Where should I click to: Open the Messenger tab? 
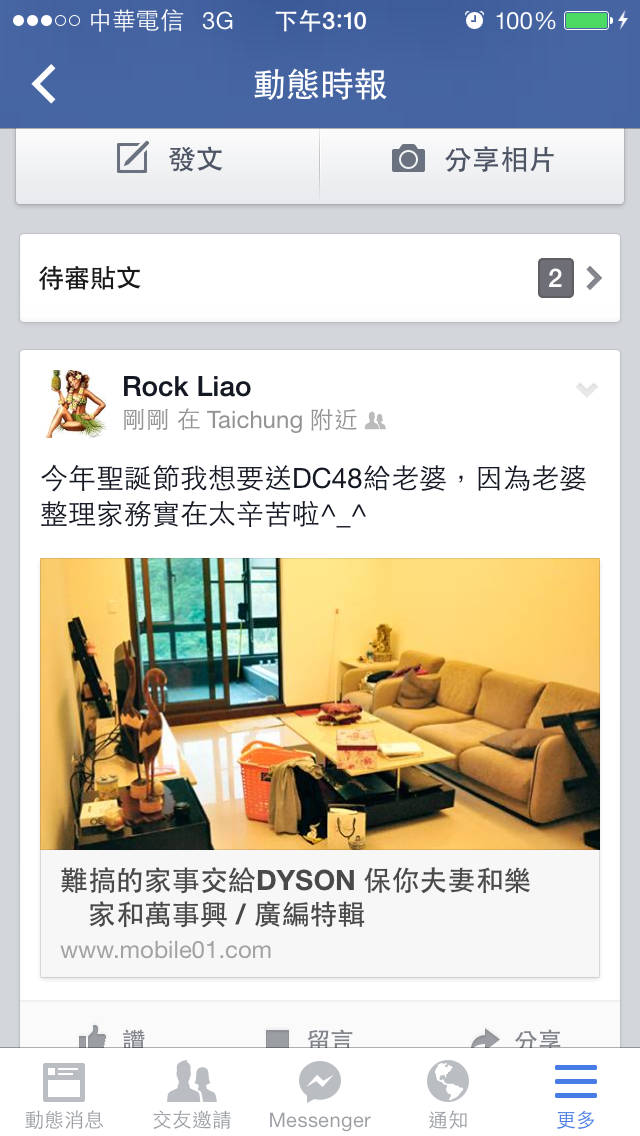tap(320, 1094)
